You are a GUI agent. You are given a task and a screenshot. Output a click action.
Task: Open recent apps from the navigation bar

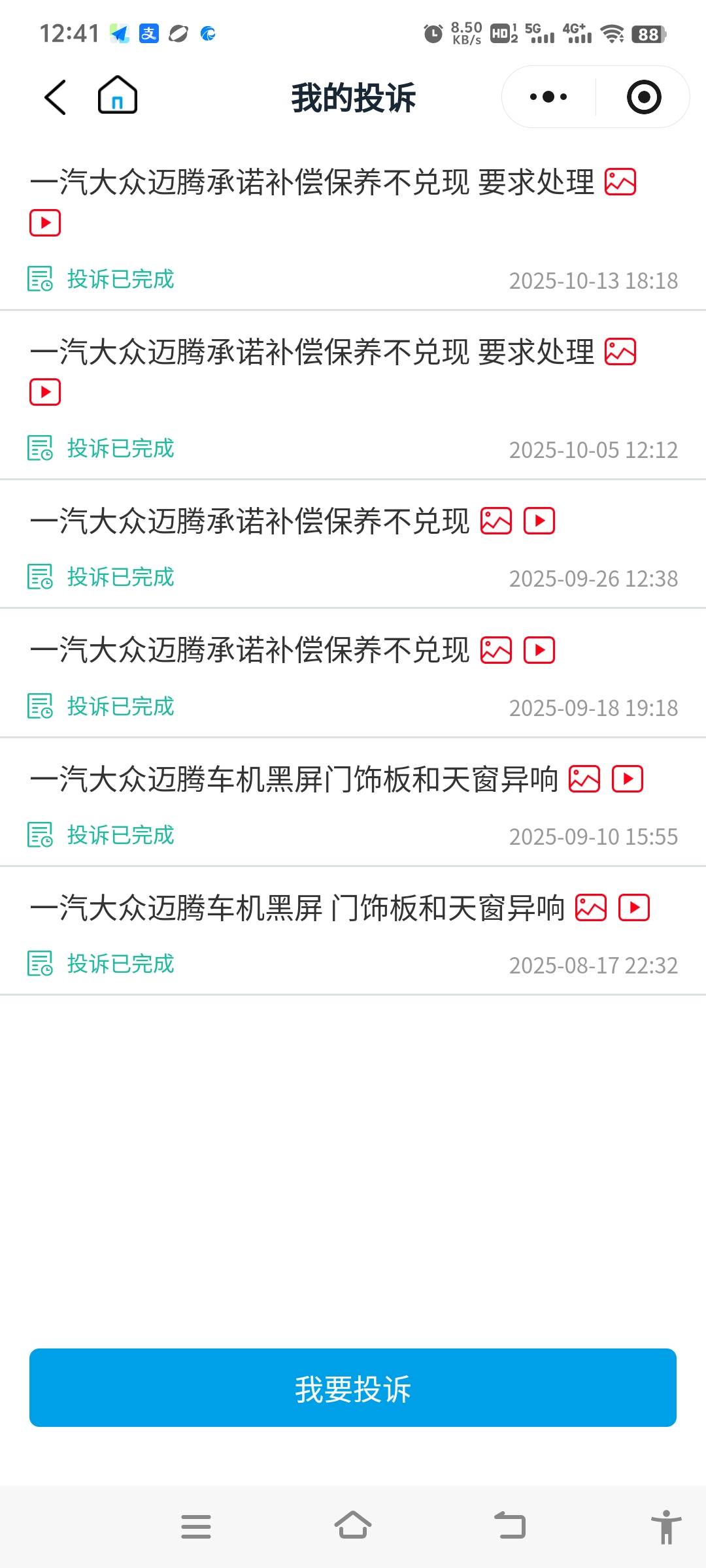(196, 1527)
